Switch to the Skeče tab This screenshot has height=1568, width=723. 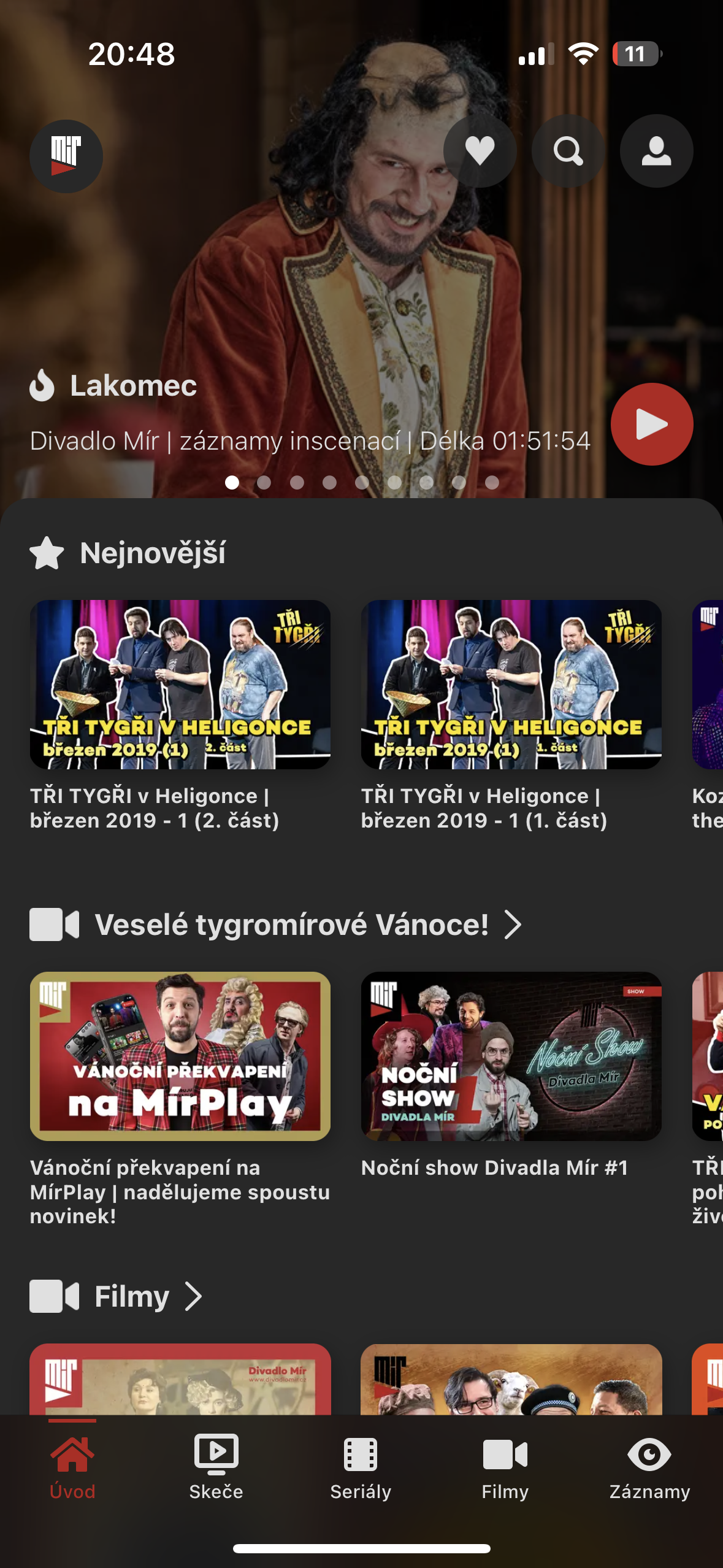point(216,1467)
